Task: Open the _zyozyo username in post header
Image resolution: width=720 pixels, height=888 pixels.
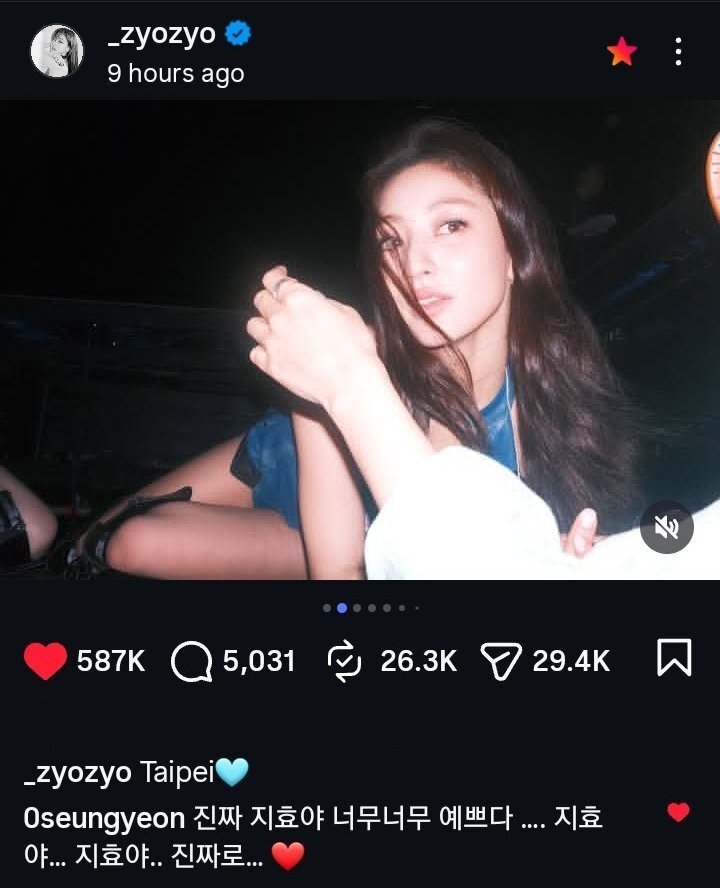Action: pos(162,34)
